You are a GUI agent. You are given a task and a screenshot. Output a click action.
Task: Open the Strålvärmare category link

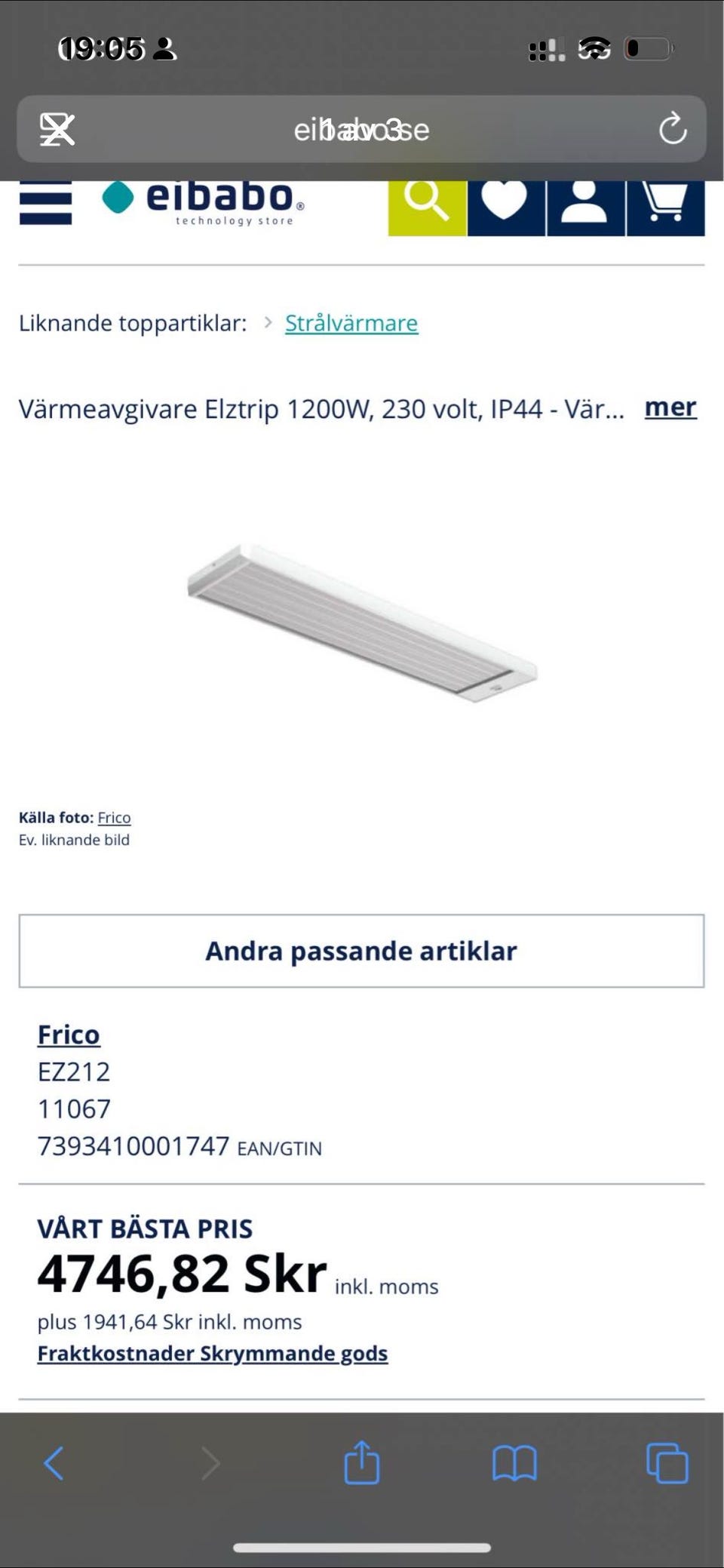click(x=351, y=322)
